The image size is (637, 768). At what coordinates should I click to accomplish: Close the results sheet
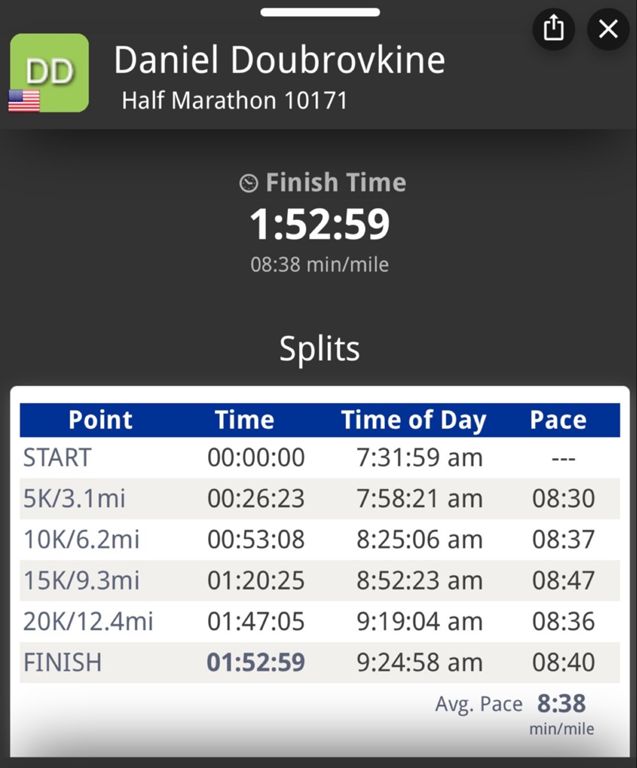pyautogui.click(x=608, y=29)
